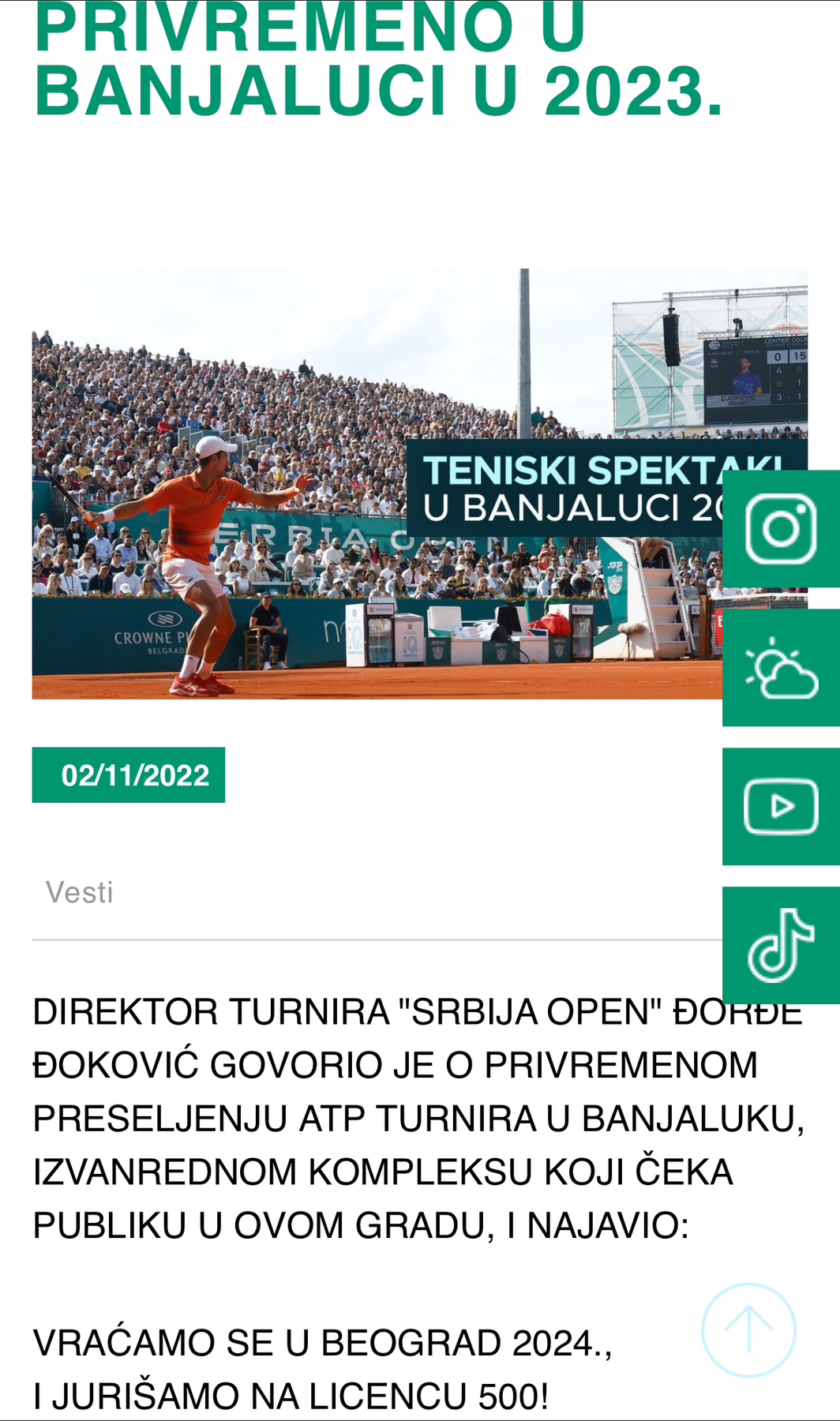Tap the back-to-top arrow button

click(x=748, y=1330)
